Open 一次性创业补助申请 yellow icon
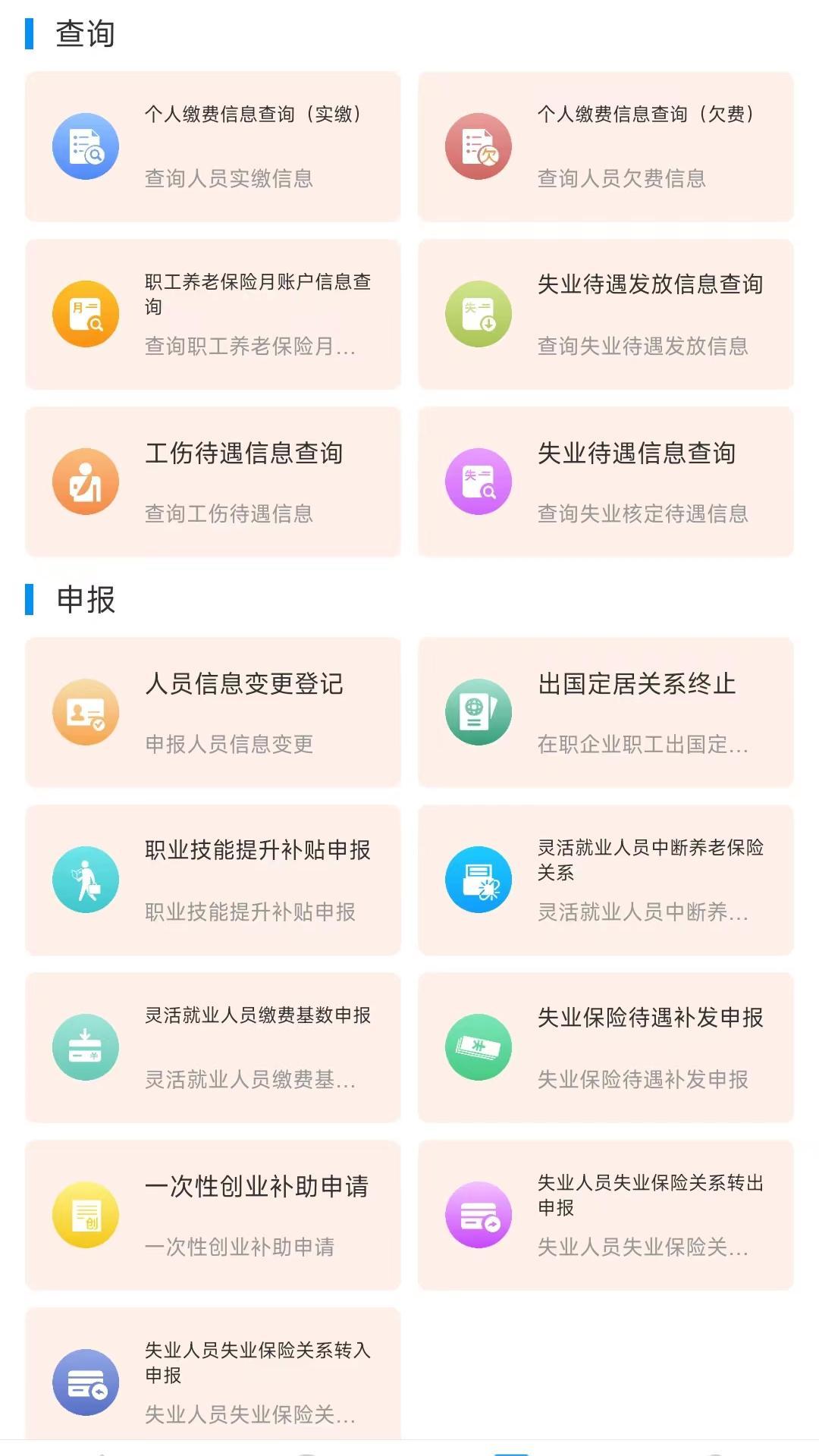 (86, 1214)
